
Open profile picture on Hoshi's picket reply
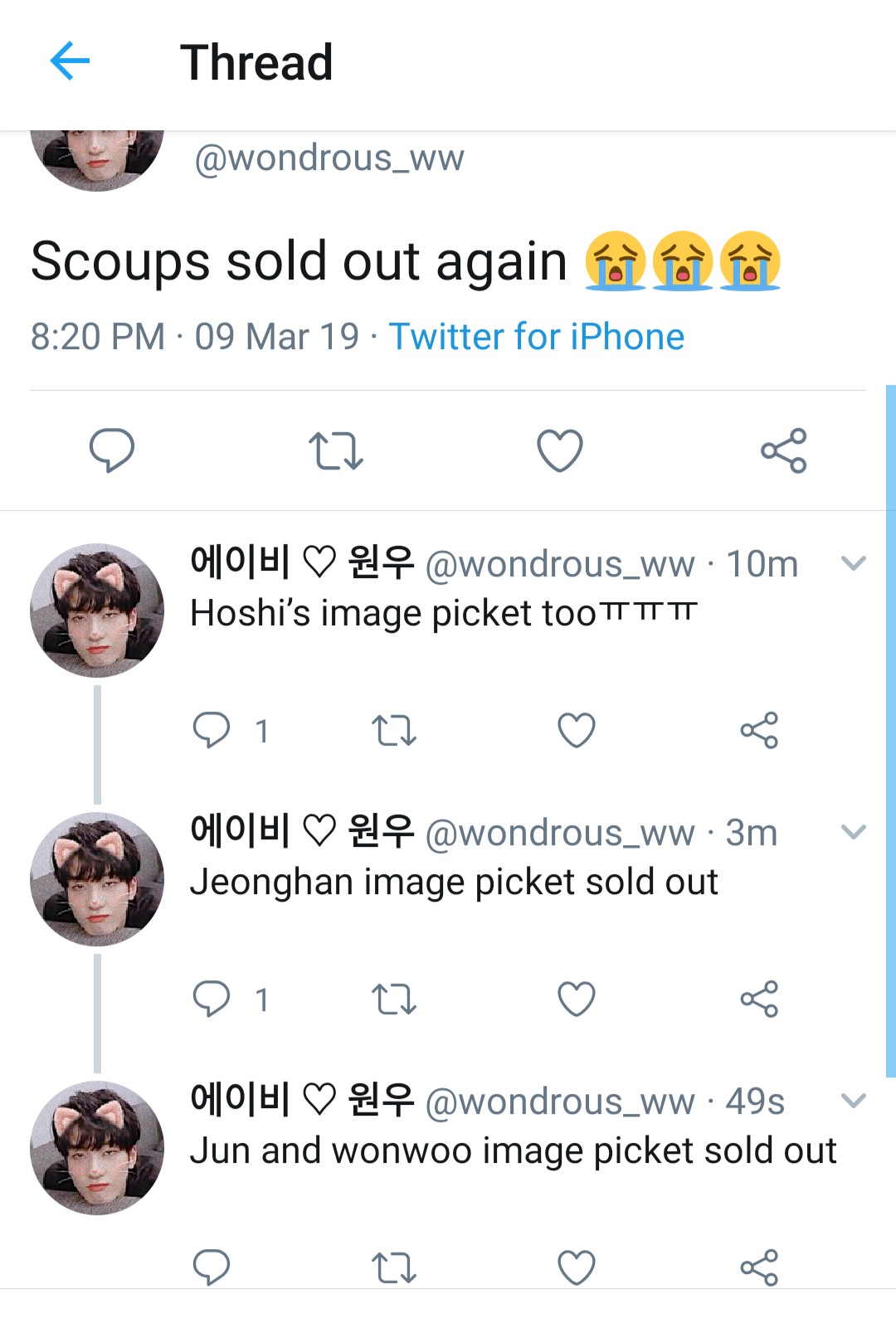point(97,610)
